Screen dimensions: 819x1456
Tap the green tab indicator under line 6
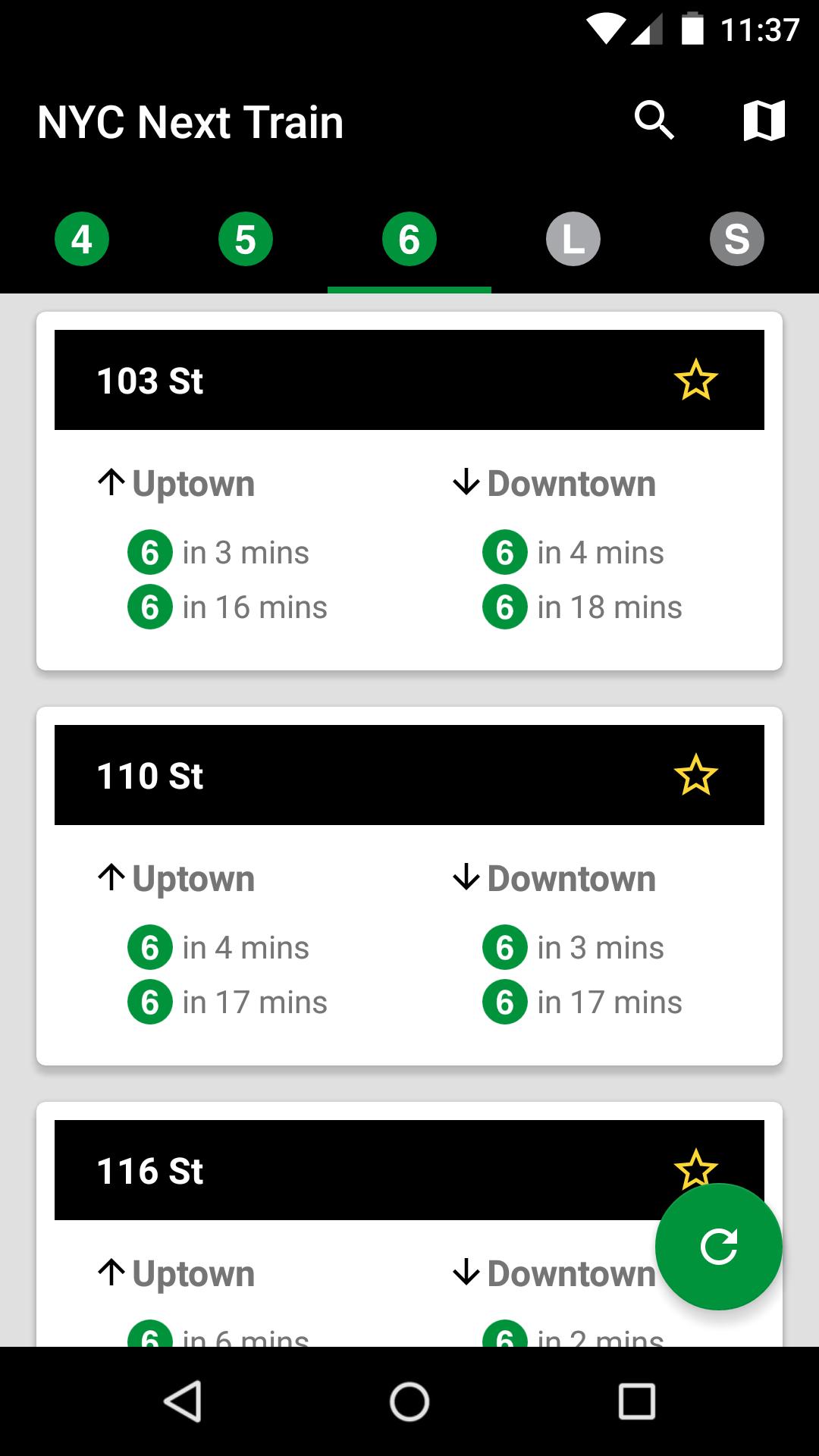click(409, 288)
